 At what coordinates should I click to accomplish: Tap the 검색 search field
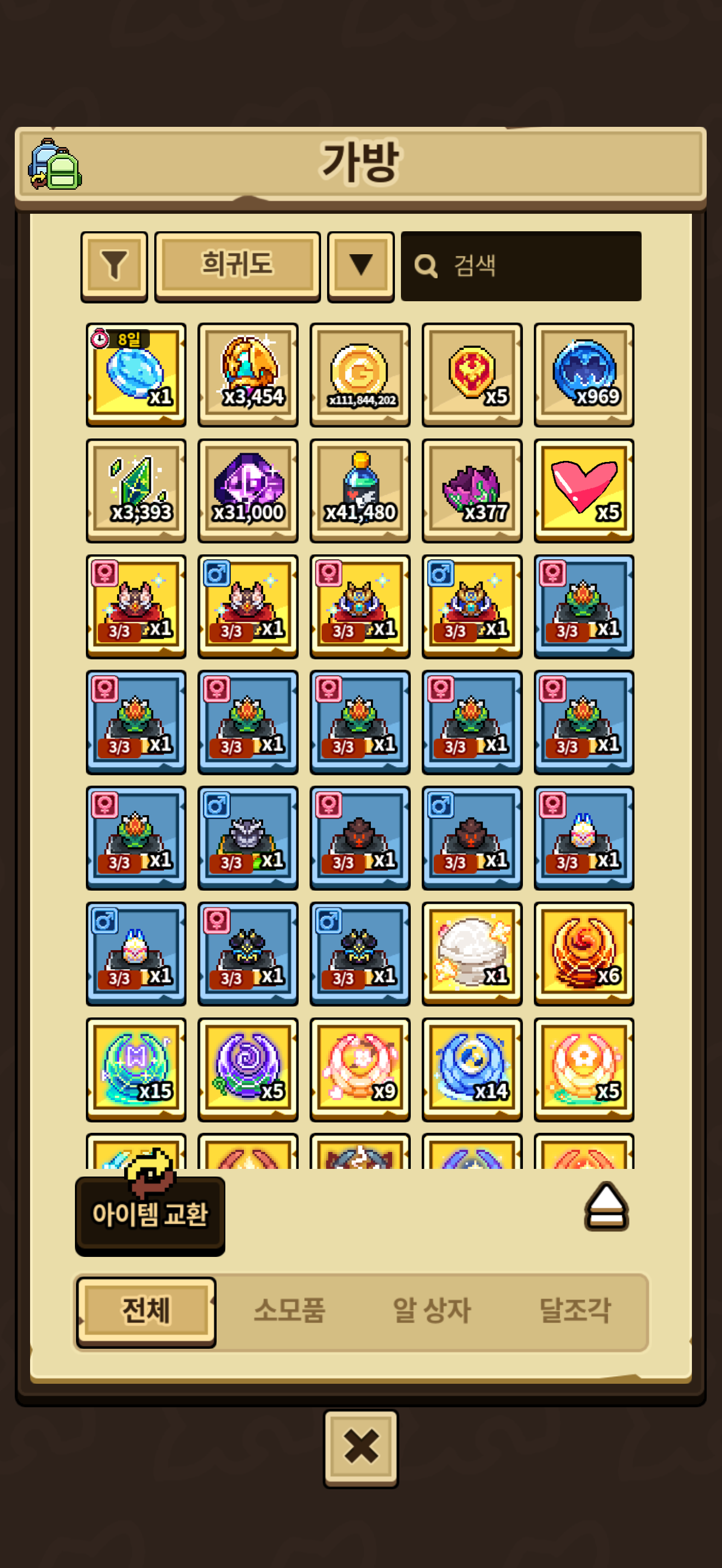pos(521,266)
